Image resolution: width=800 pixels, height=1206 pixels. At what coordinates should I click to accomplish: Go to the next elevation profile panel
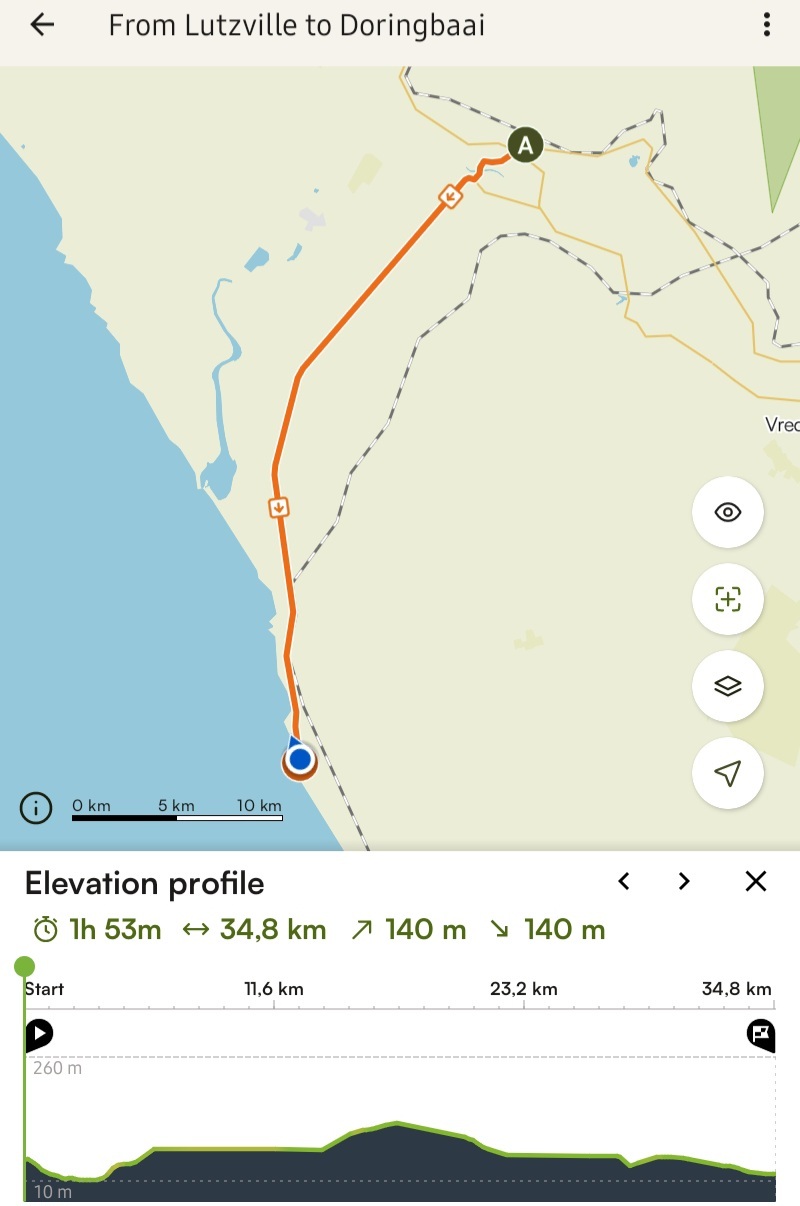684,881
